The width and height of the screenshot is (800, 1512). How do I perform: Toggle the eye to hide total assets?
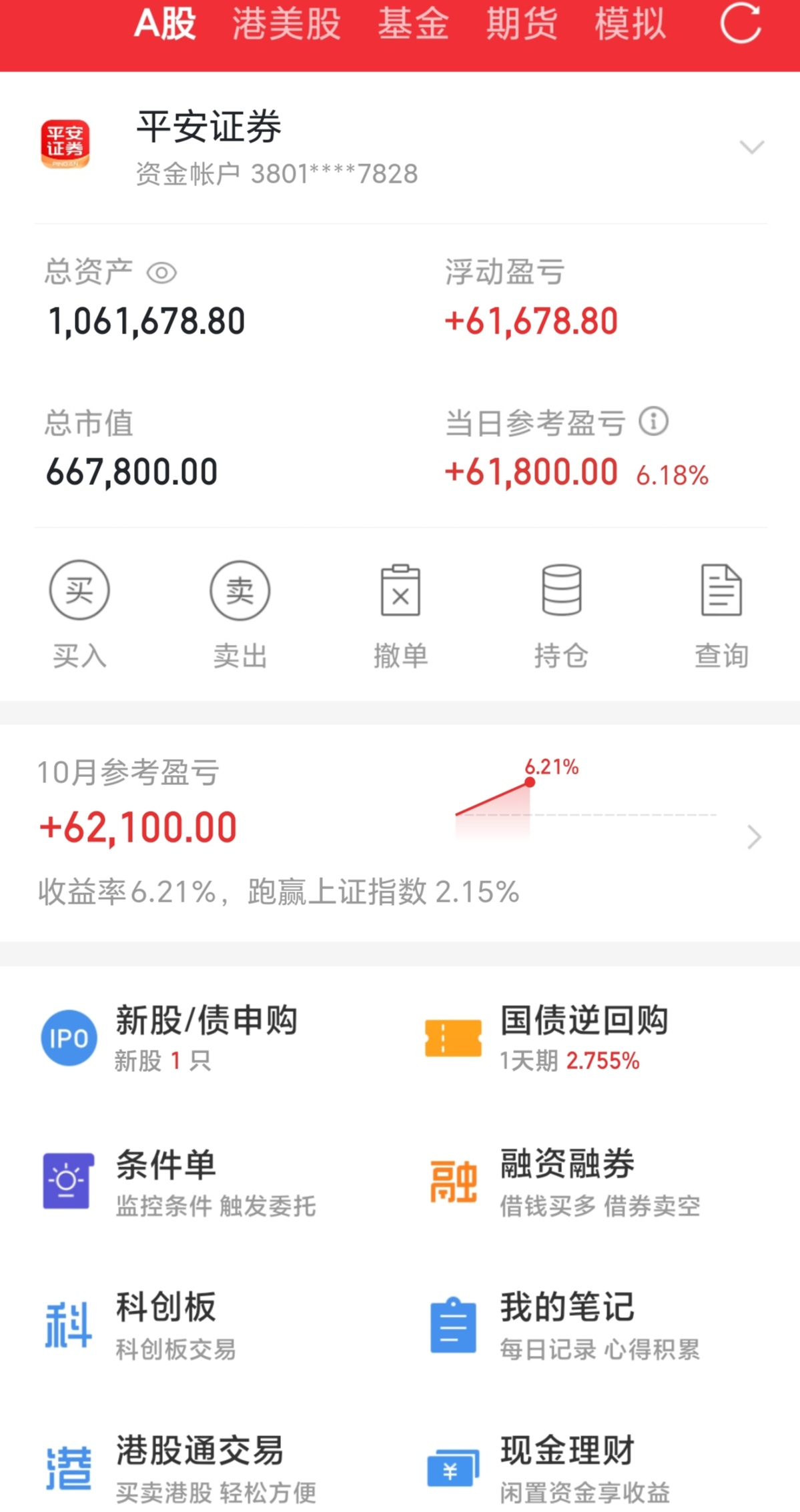coord(162,271)
